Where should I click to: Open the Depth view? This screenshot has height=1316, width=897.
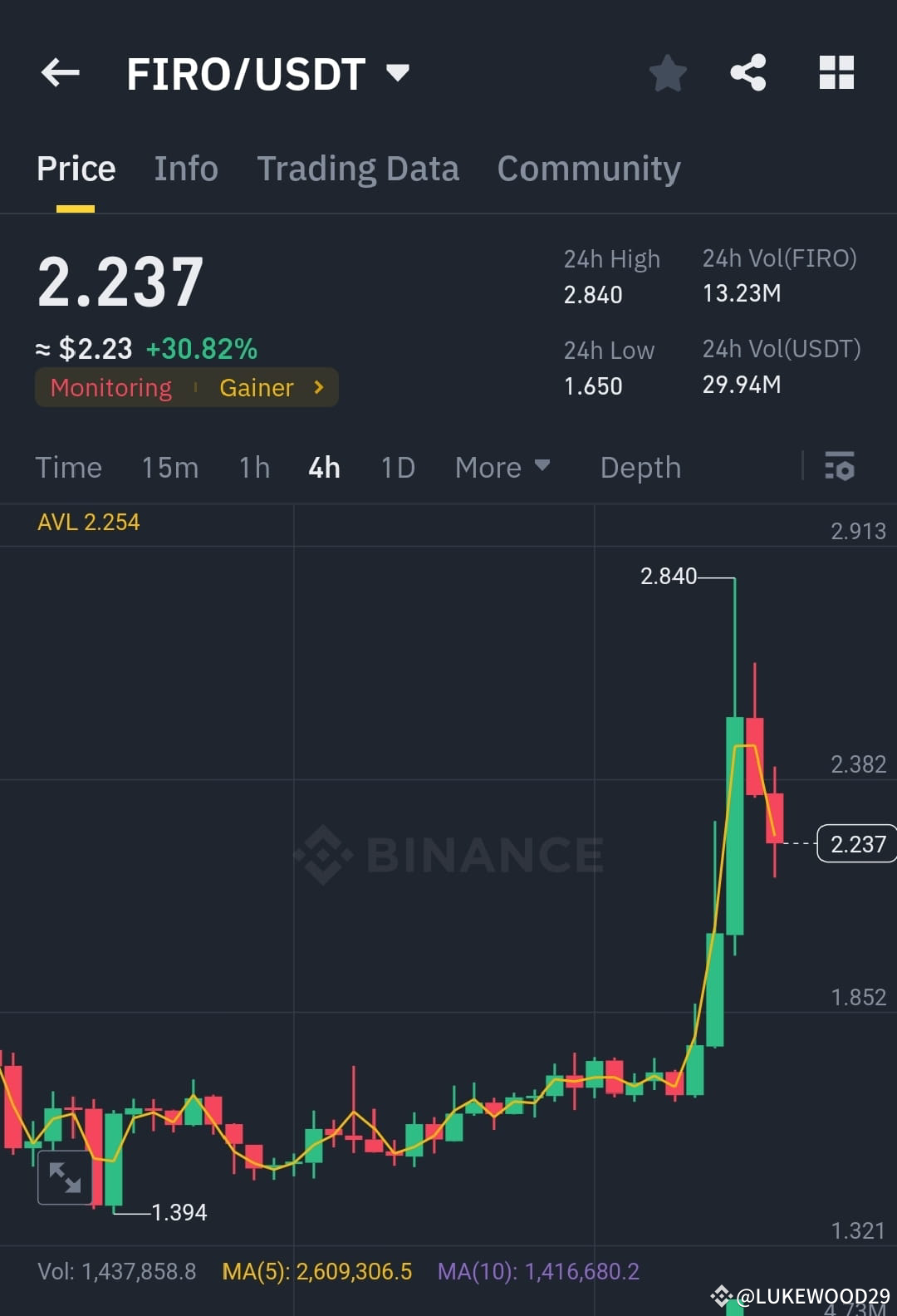pyautogui.click(x=640, y=468)
